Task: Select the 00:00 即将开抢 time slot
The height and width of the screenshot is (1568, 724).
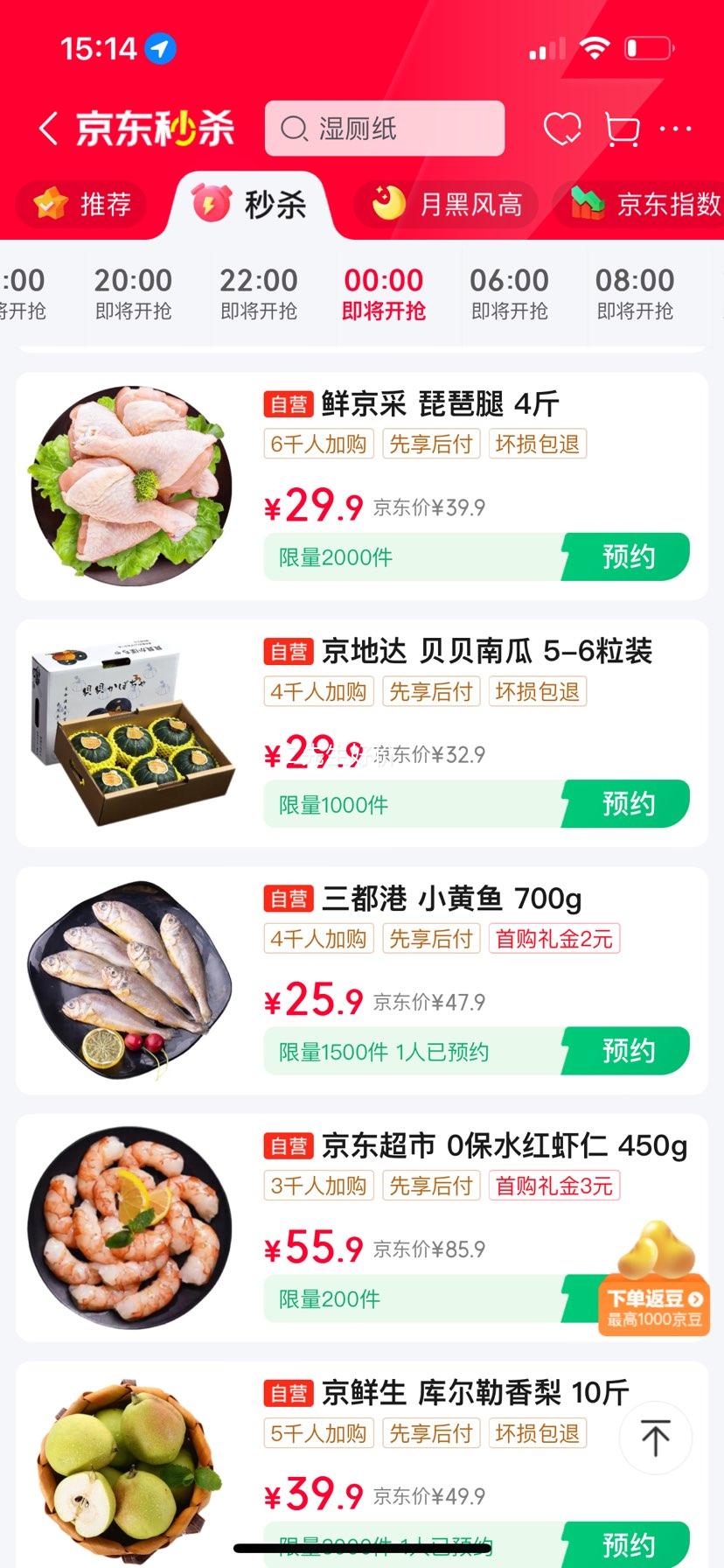Action: (x=383, y=293)
